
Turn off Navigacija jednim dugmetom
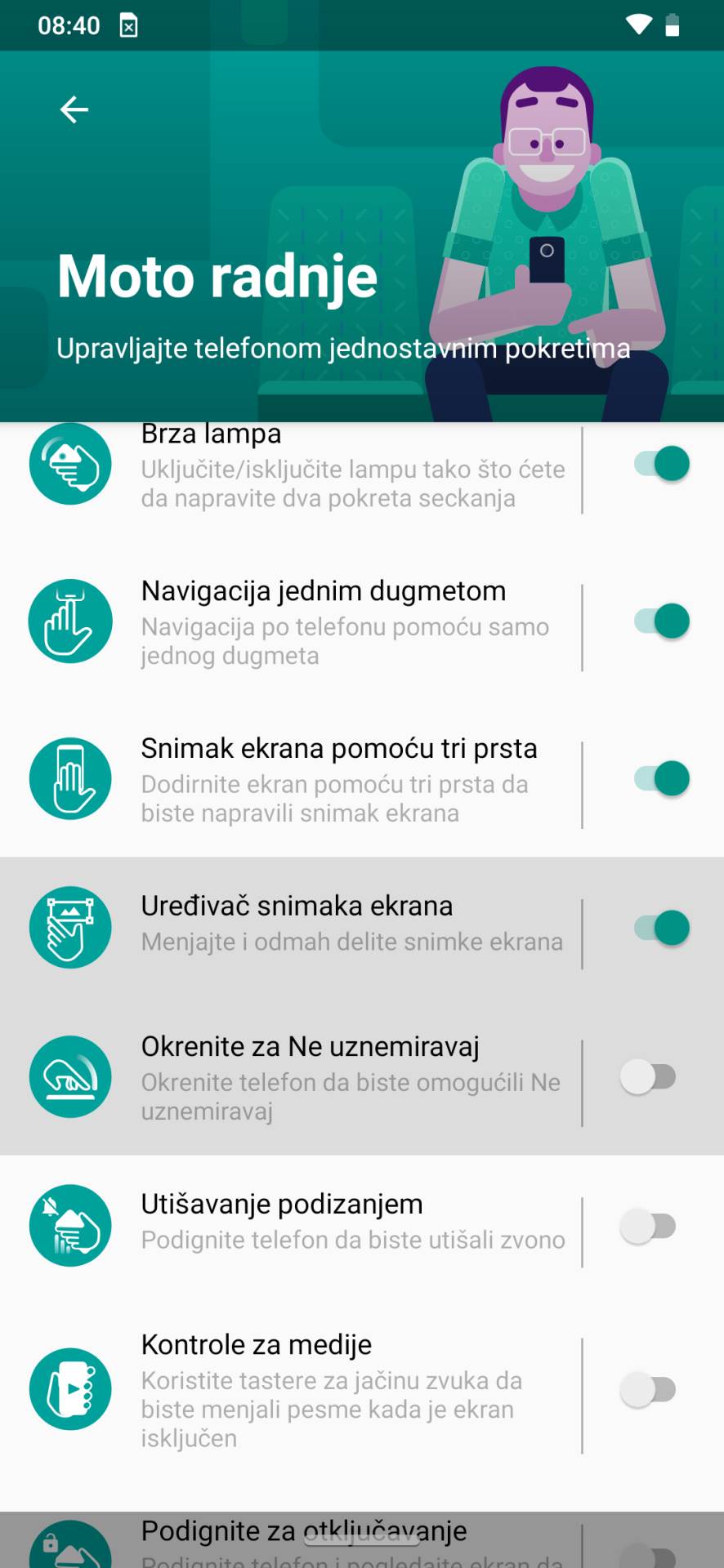[659, 621]
